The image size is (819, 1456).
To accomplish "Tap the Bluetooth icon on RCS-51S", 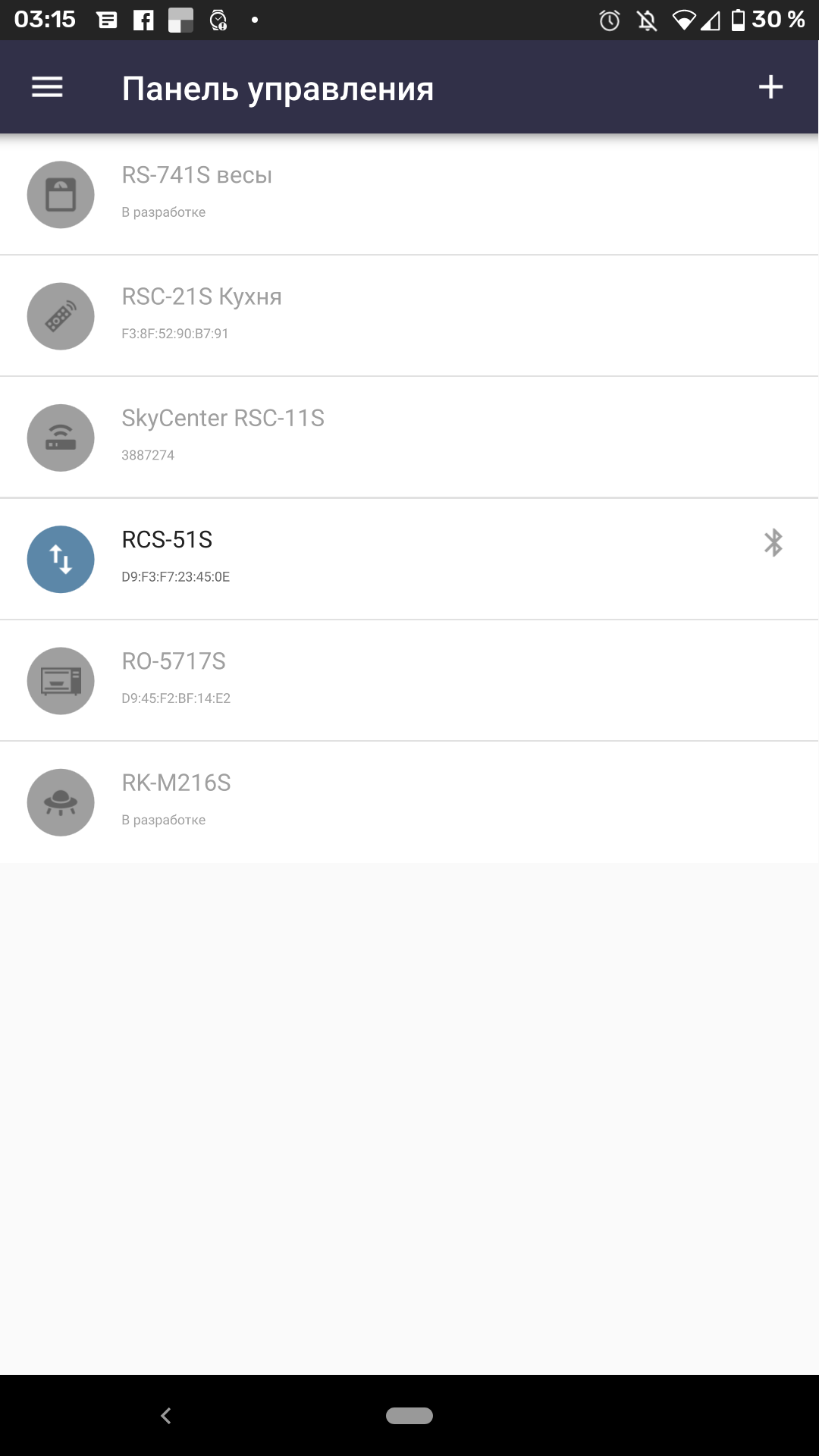I will click(x=773, y=543).
